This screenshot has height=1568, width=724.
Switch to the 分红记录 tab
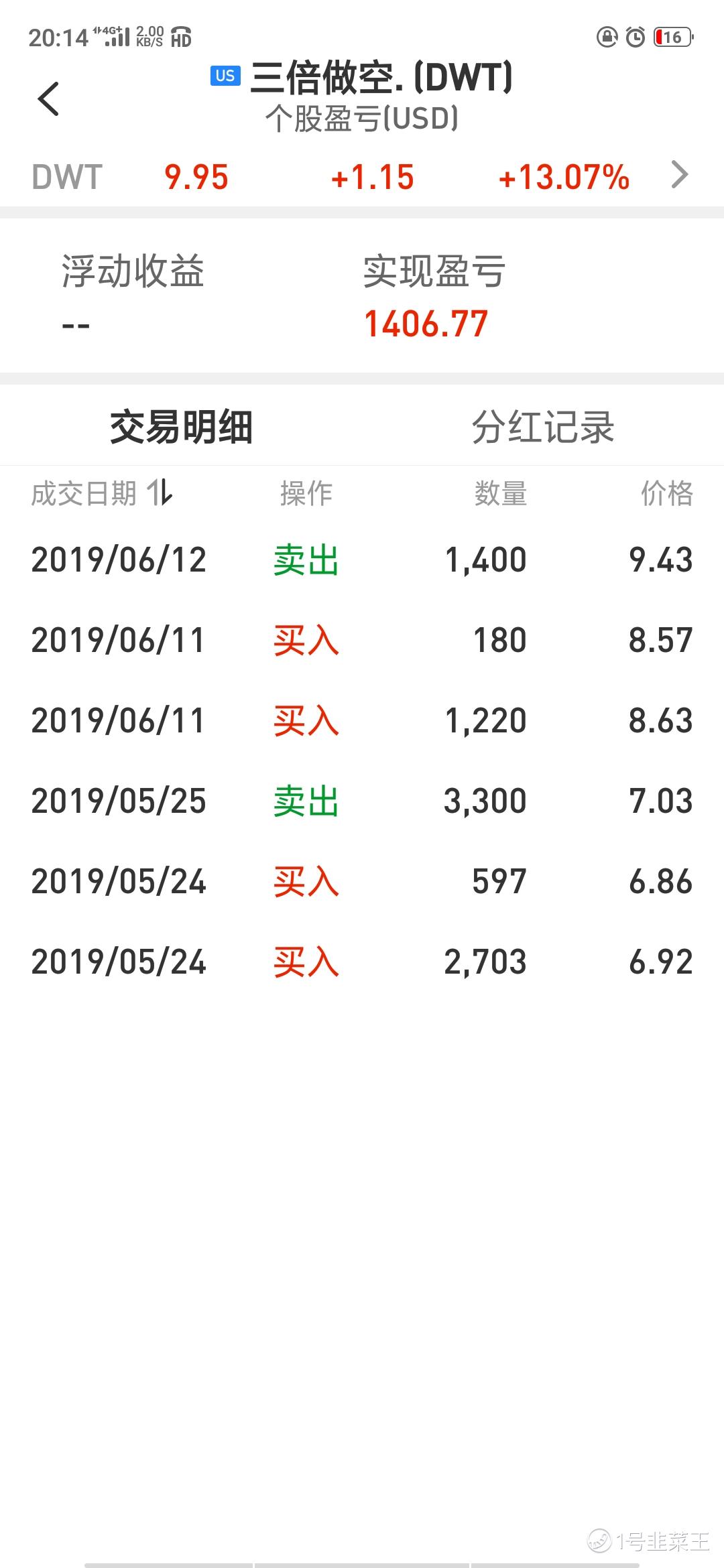pyautogui.click(x=543, y=427)
